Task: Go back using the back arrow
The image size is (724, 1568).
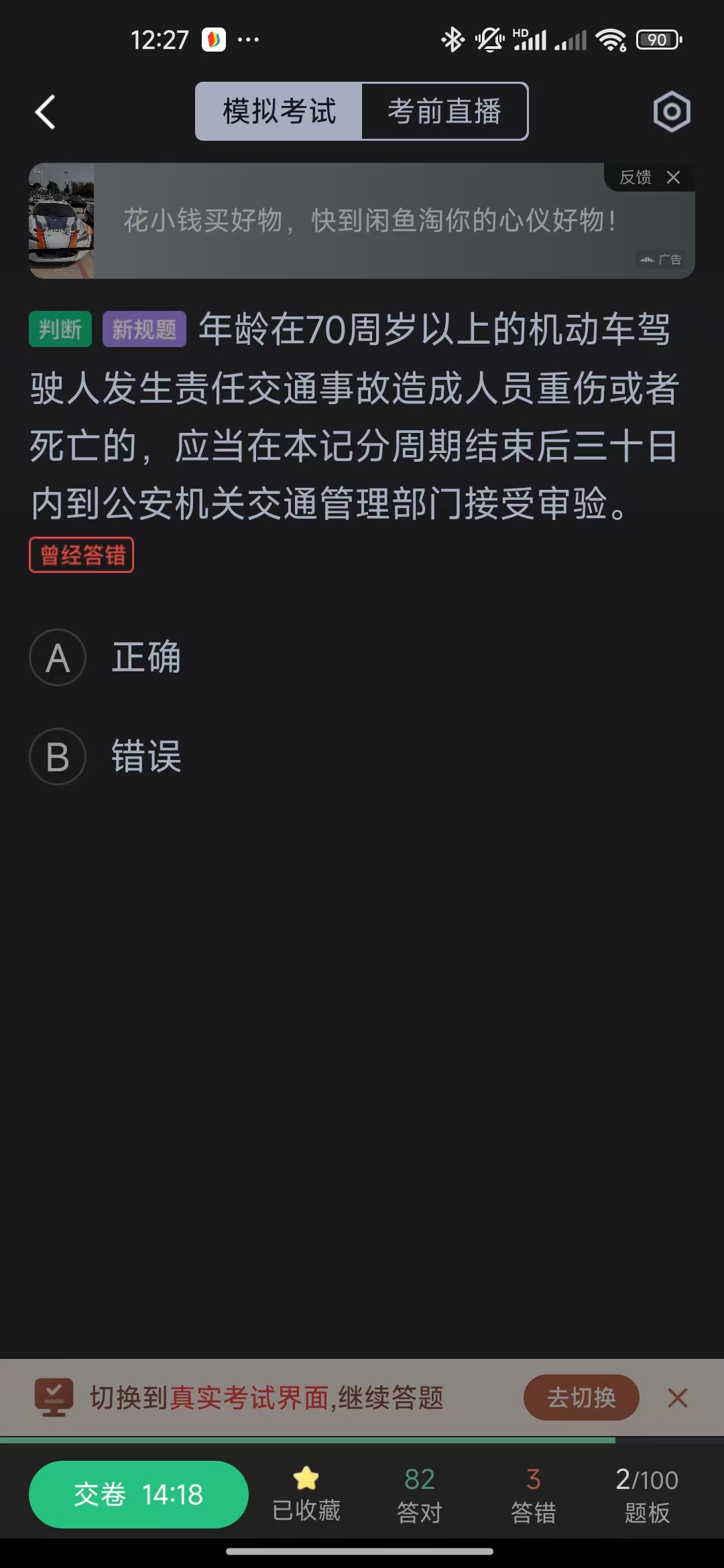Action: [44, 111]
